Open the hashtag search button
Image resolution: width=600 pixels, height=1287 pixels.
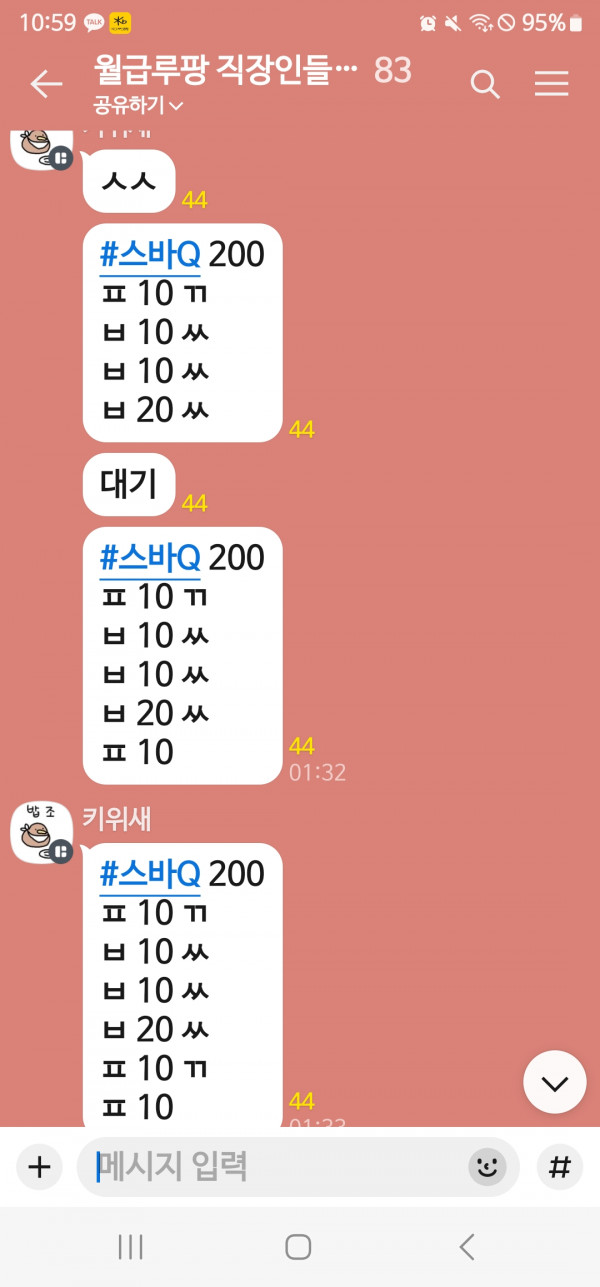tap(560, 1166)
